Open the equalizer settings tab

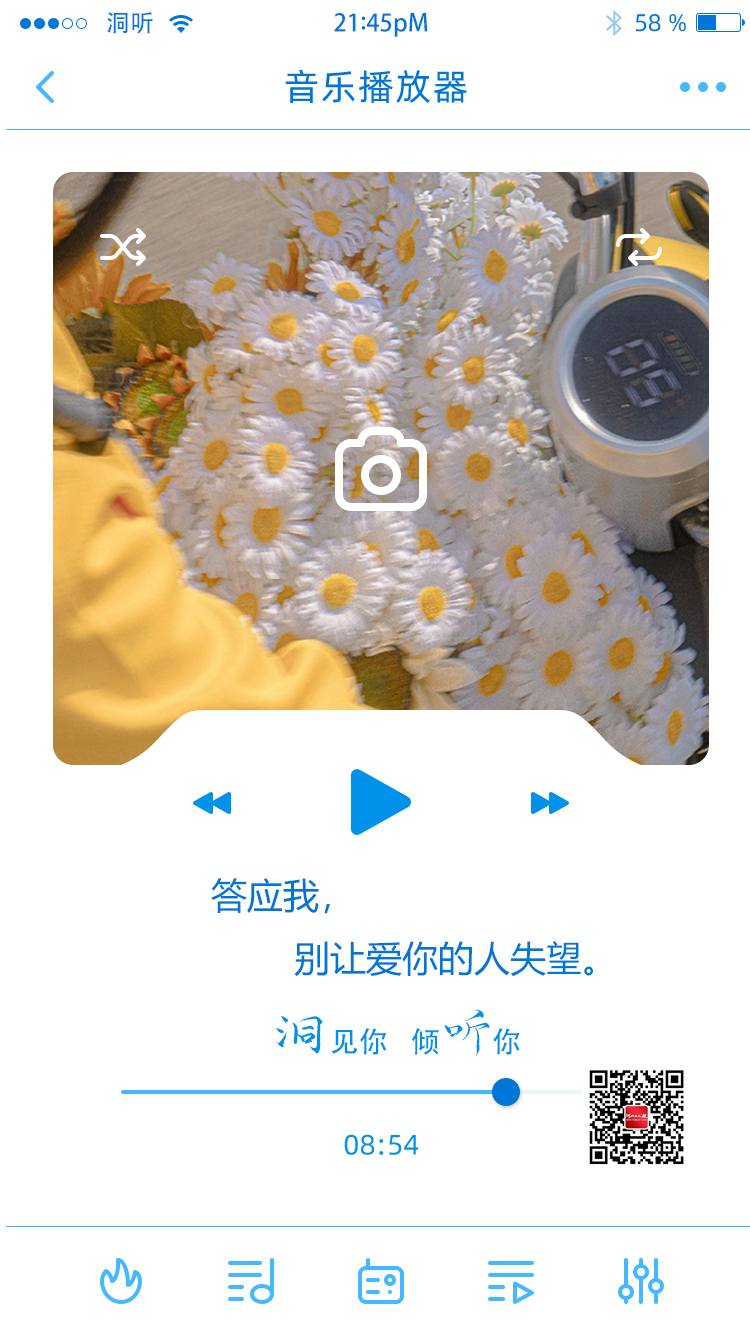[x=641, y=1281]
